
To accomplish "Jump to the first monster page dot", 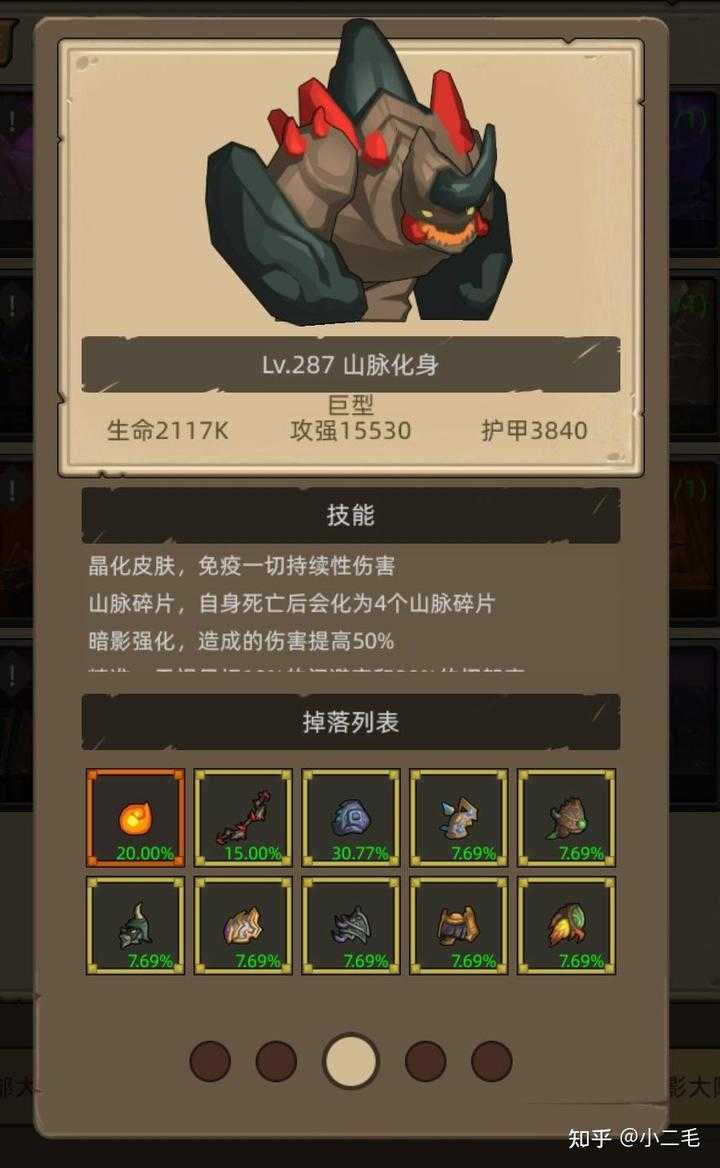I will (x=210, y=1061).
